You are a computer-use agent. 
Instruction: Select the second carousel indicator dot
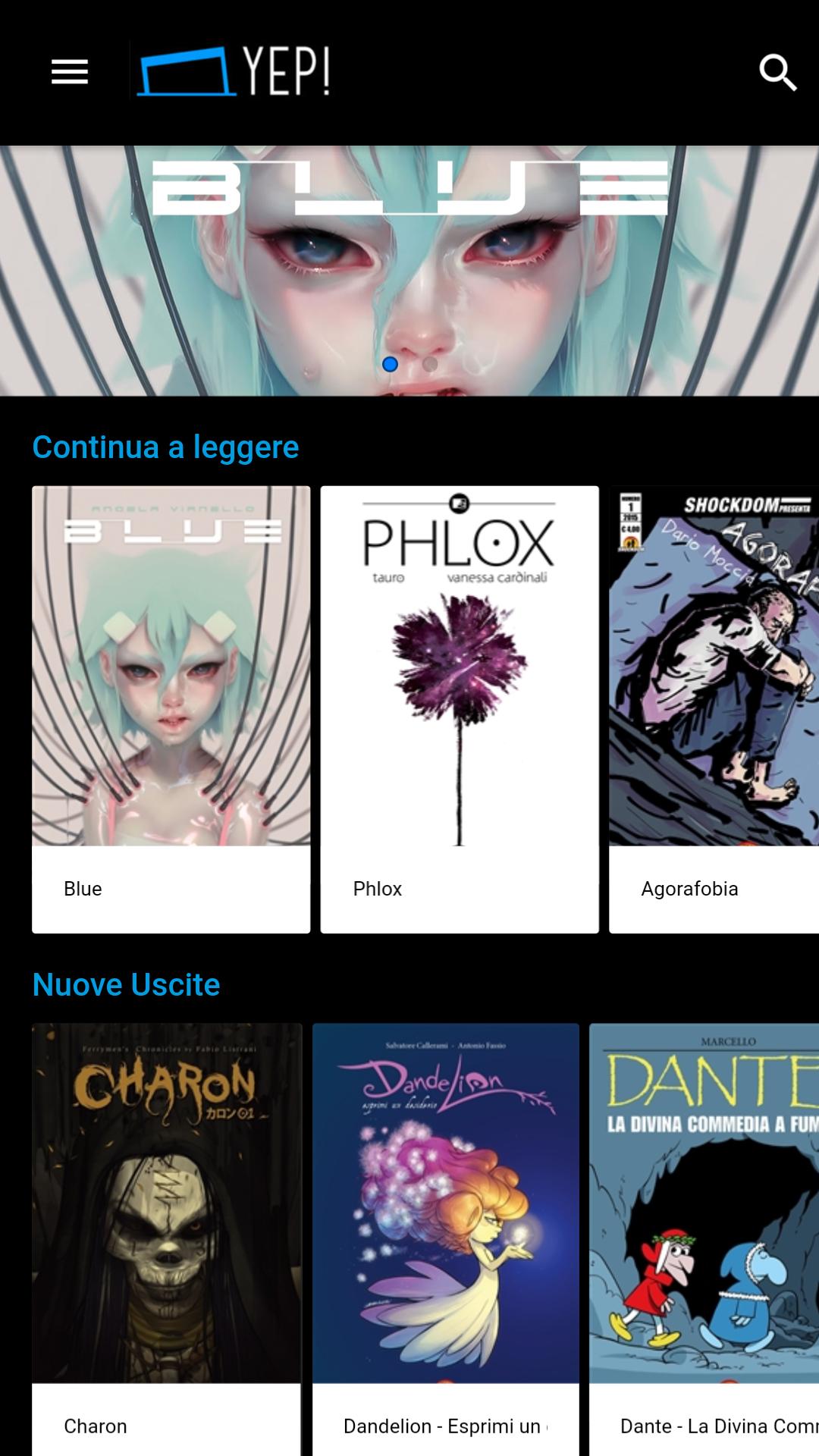[429, 365]
